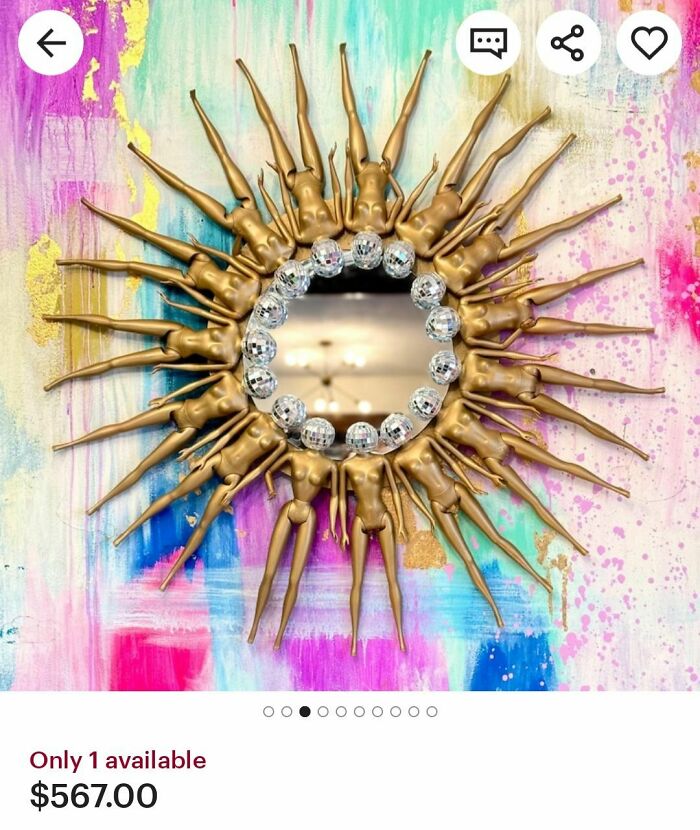This screenshot has height=830, width=700.
Task: Add this listing to favorites
Action: pyautogui.click(x=649, y=43)
